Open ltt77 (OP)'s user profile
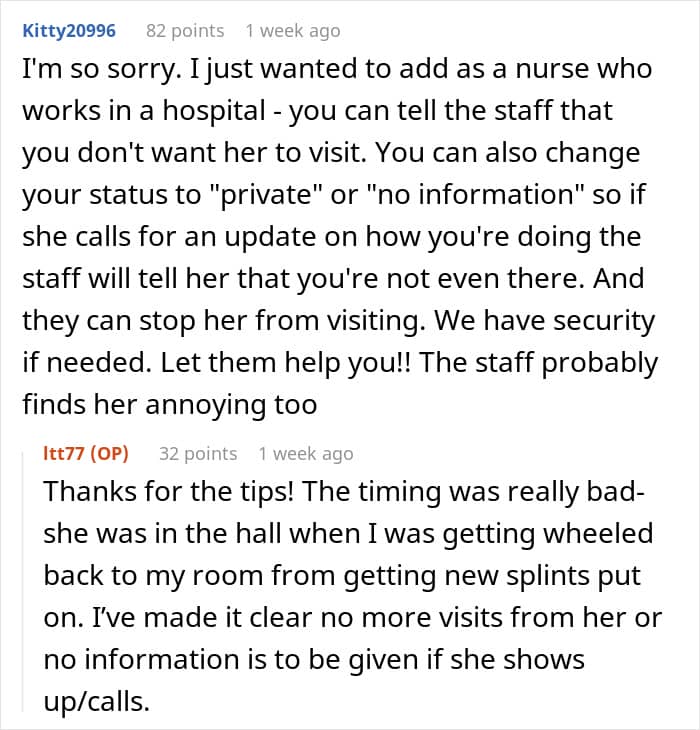The image size is (700, 730). click(86, 453)
